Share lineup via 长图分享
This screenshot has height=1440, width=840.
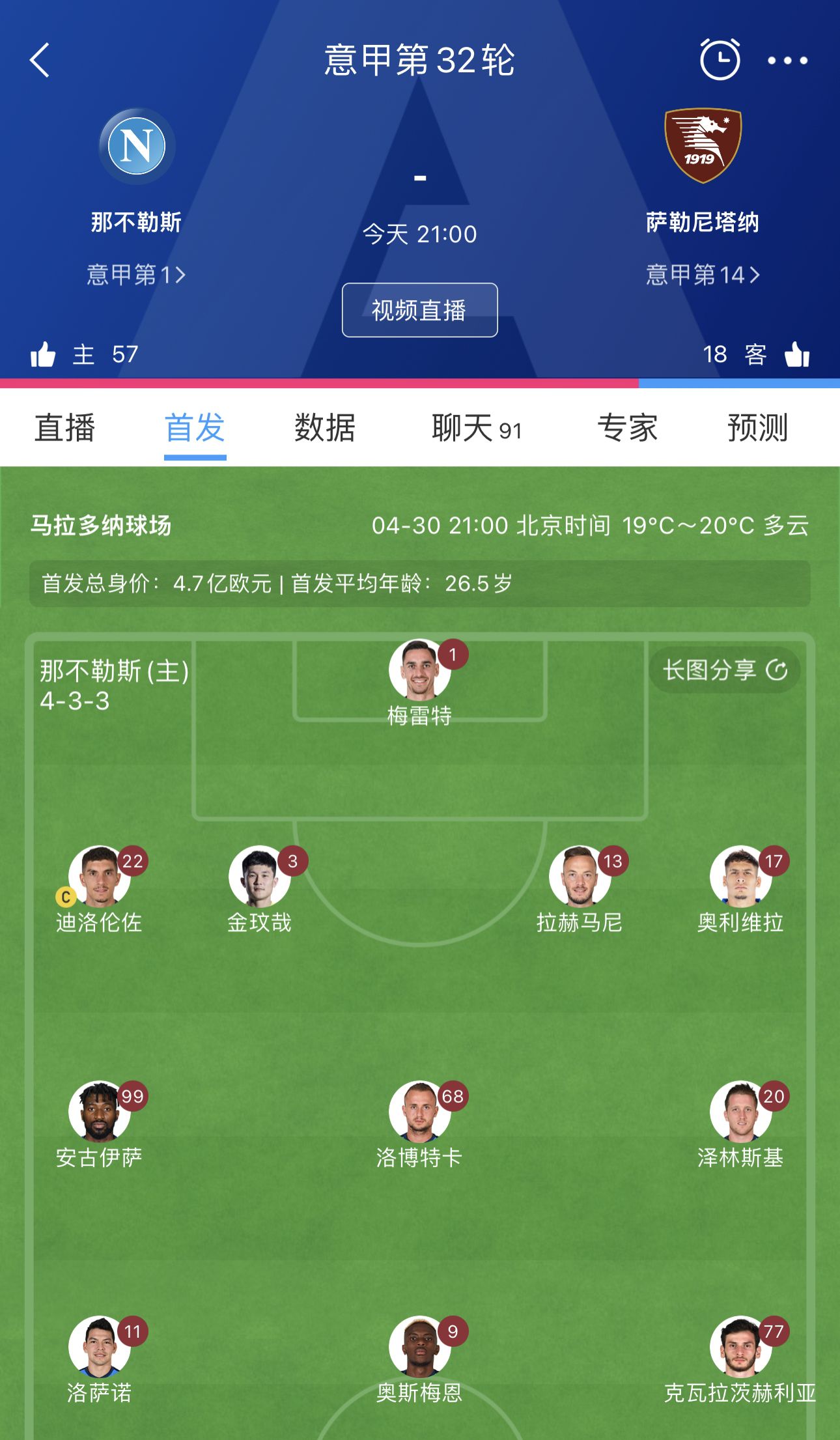click(x=725, y=670)
